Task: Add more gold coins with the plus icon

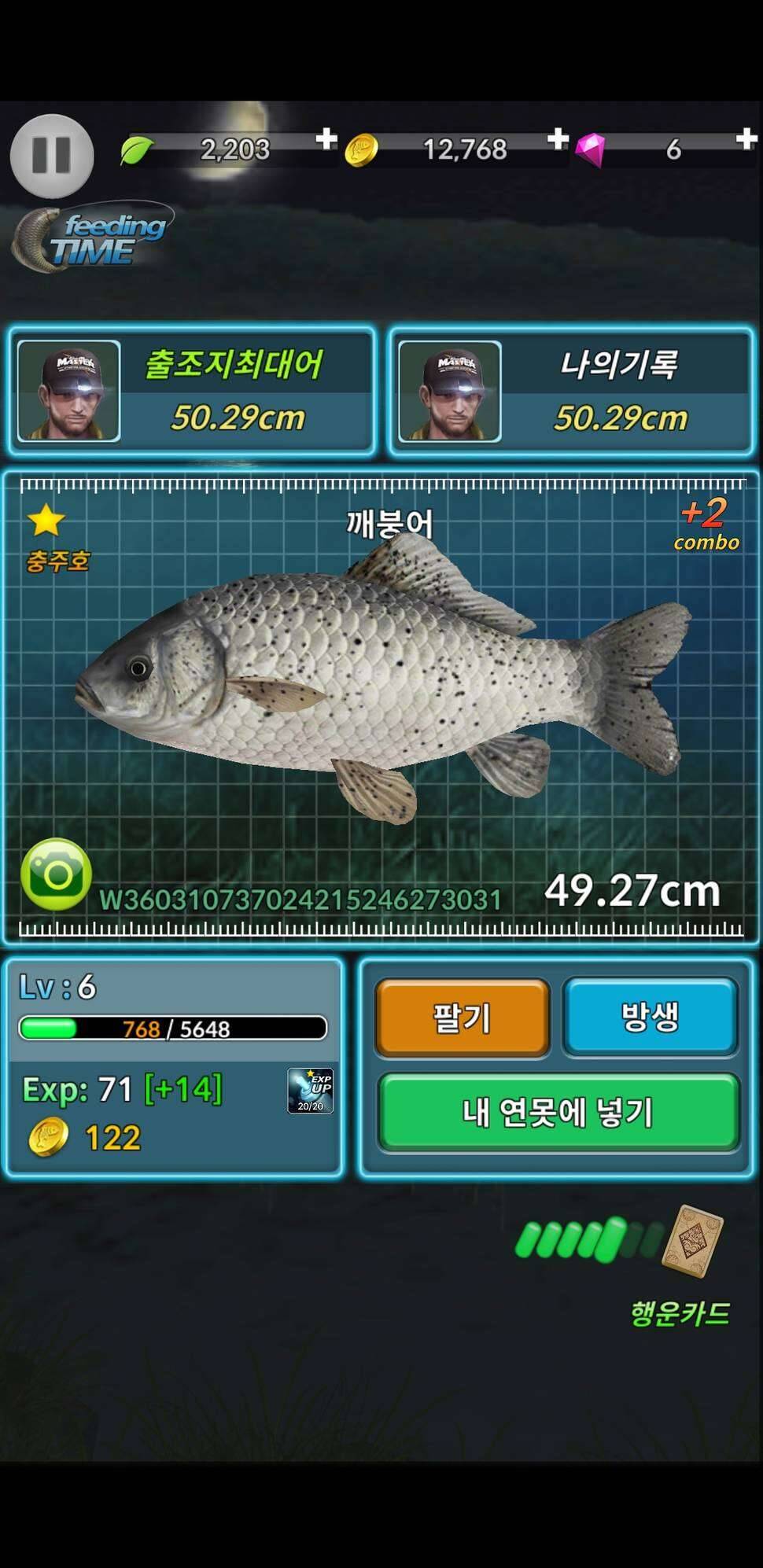Action: point(557,140)
